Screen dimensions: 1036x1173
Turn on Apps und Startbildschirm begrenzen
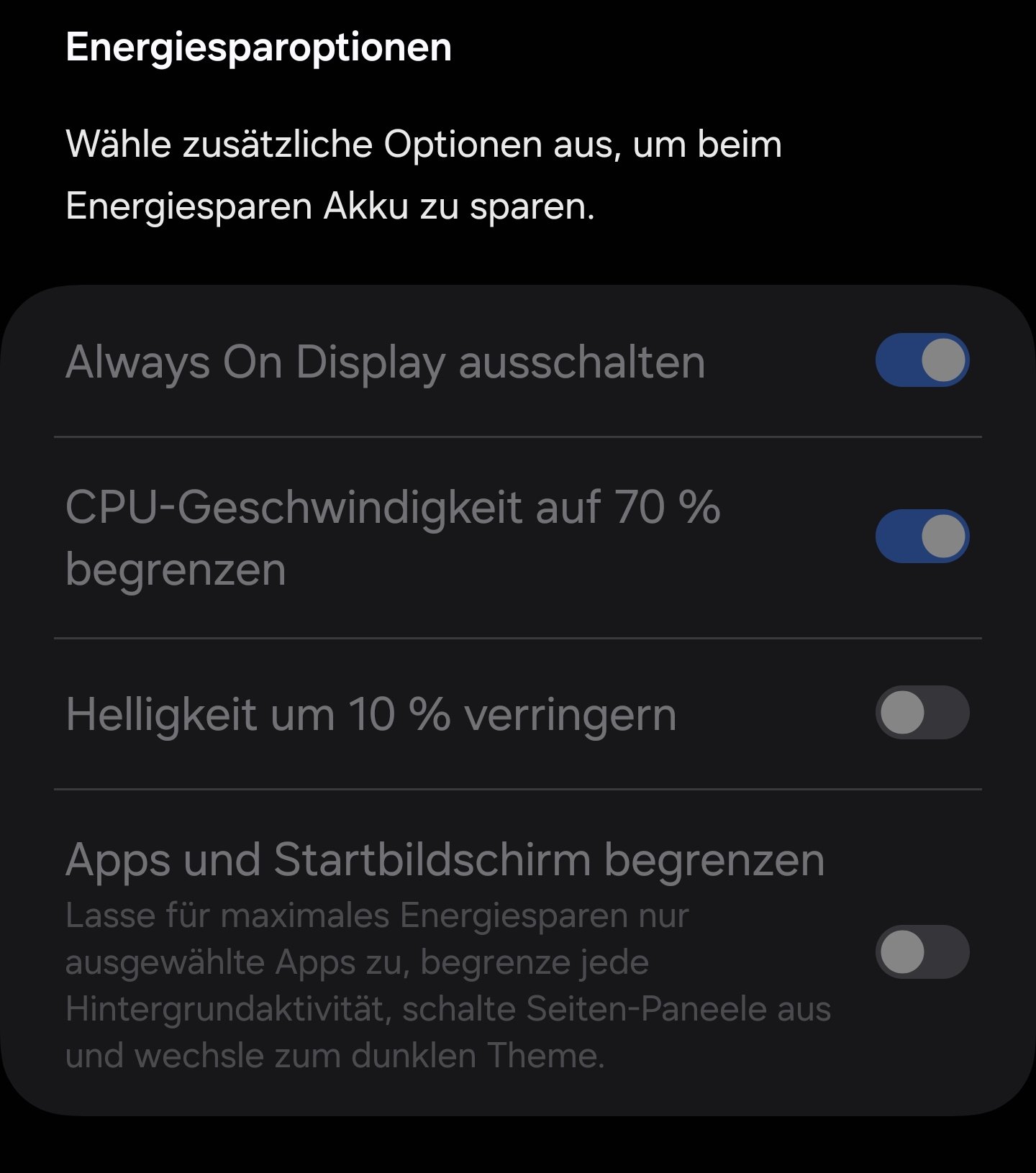point(922,951)
